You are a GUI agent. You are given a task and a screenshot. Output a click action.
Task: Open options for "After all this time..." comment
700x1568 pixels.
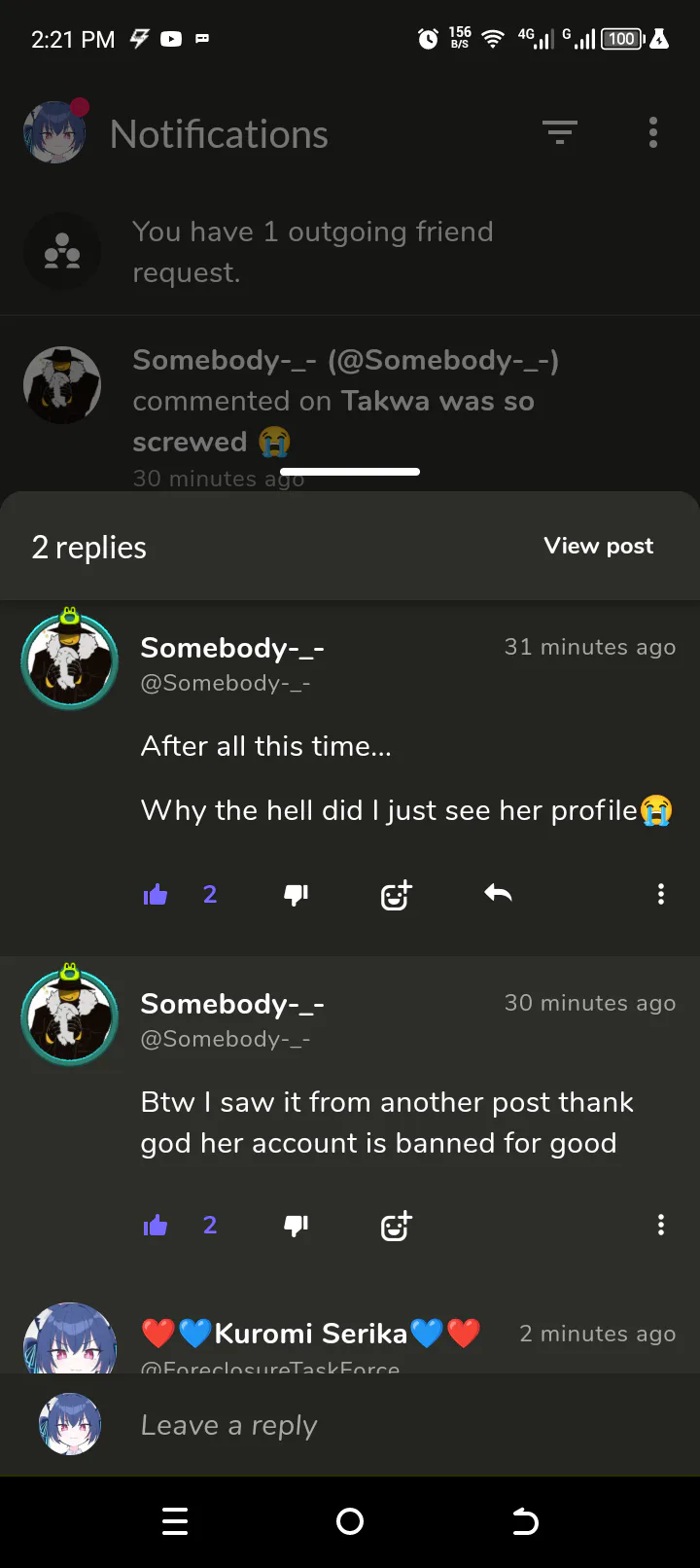tap(661, 895)
